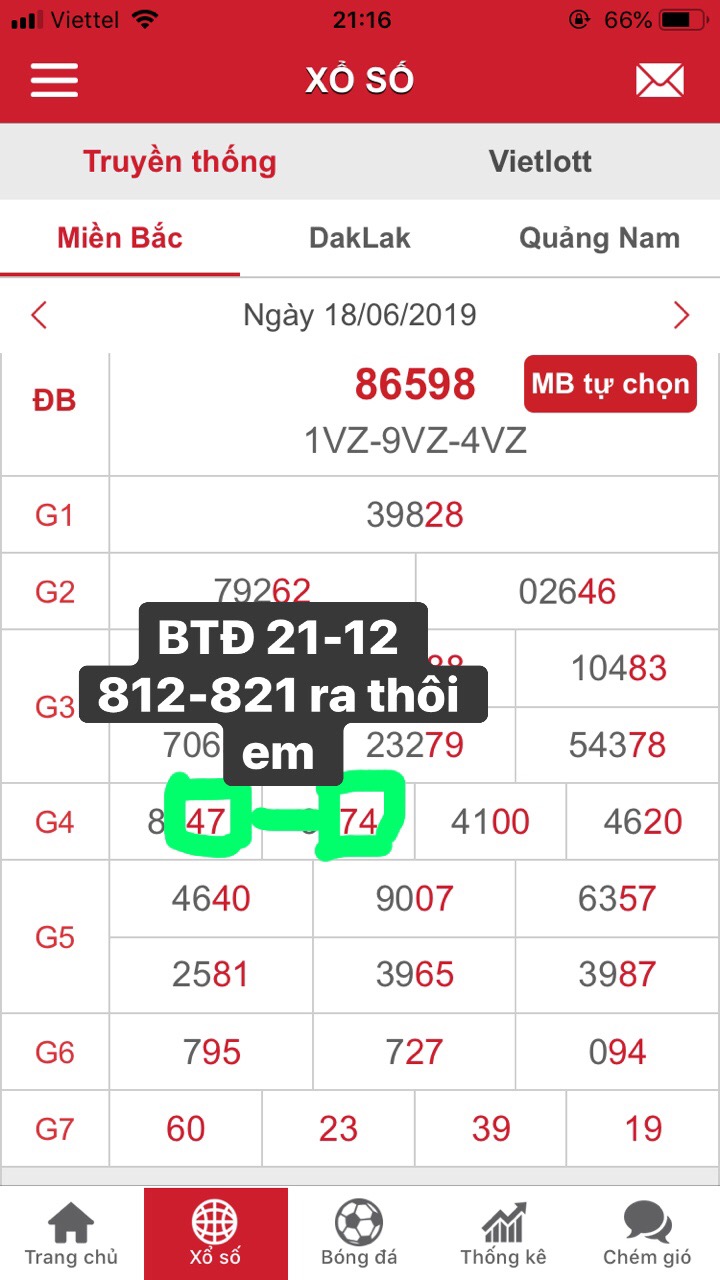Switch to the Vietlott tab
The width and height of the screenshot is (720, 1280).
pos(540,162)
